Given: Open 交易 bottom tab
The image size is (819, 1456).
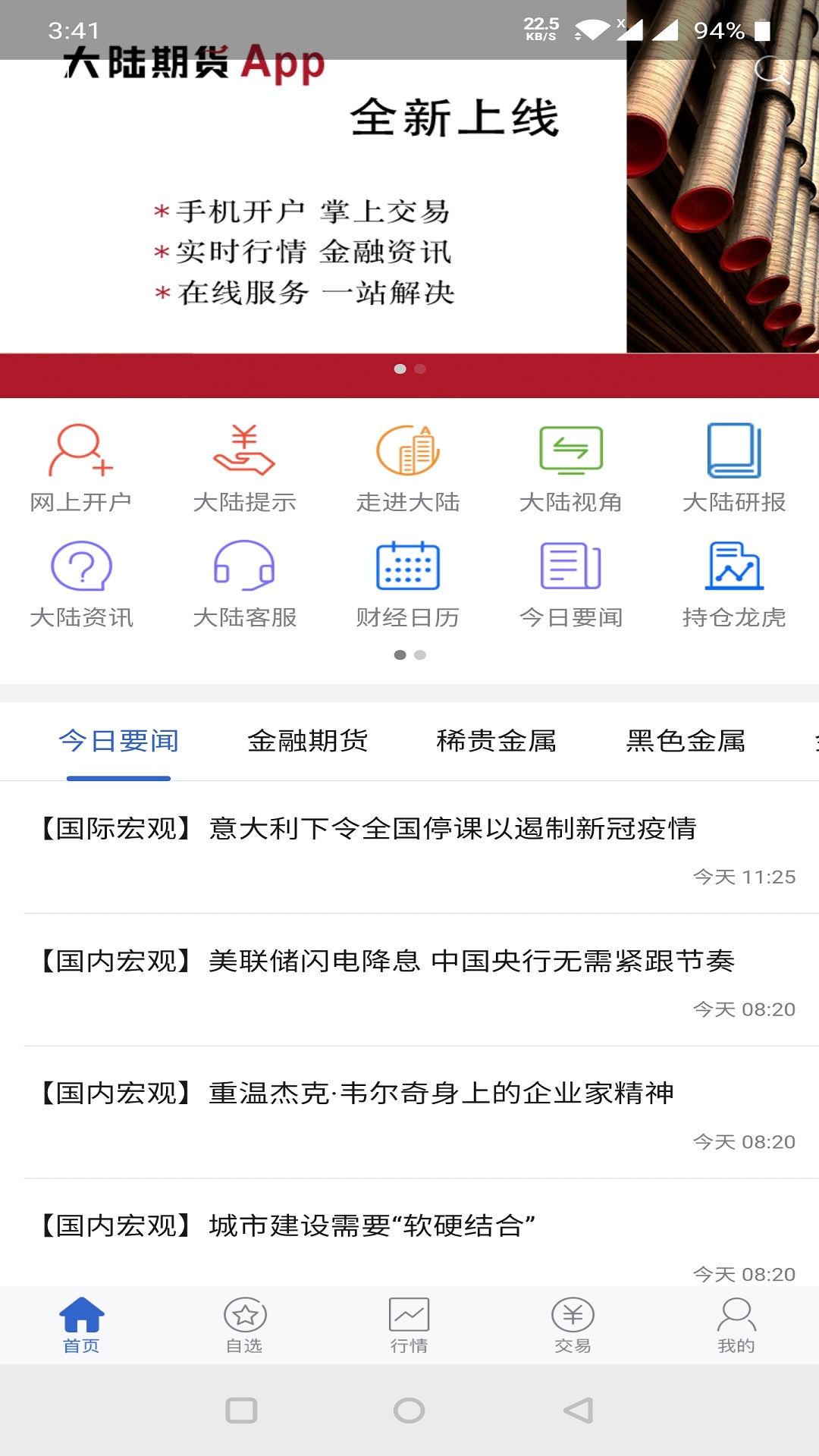Looking at the screenshot, I should pos(573,1324).
